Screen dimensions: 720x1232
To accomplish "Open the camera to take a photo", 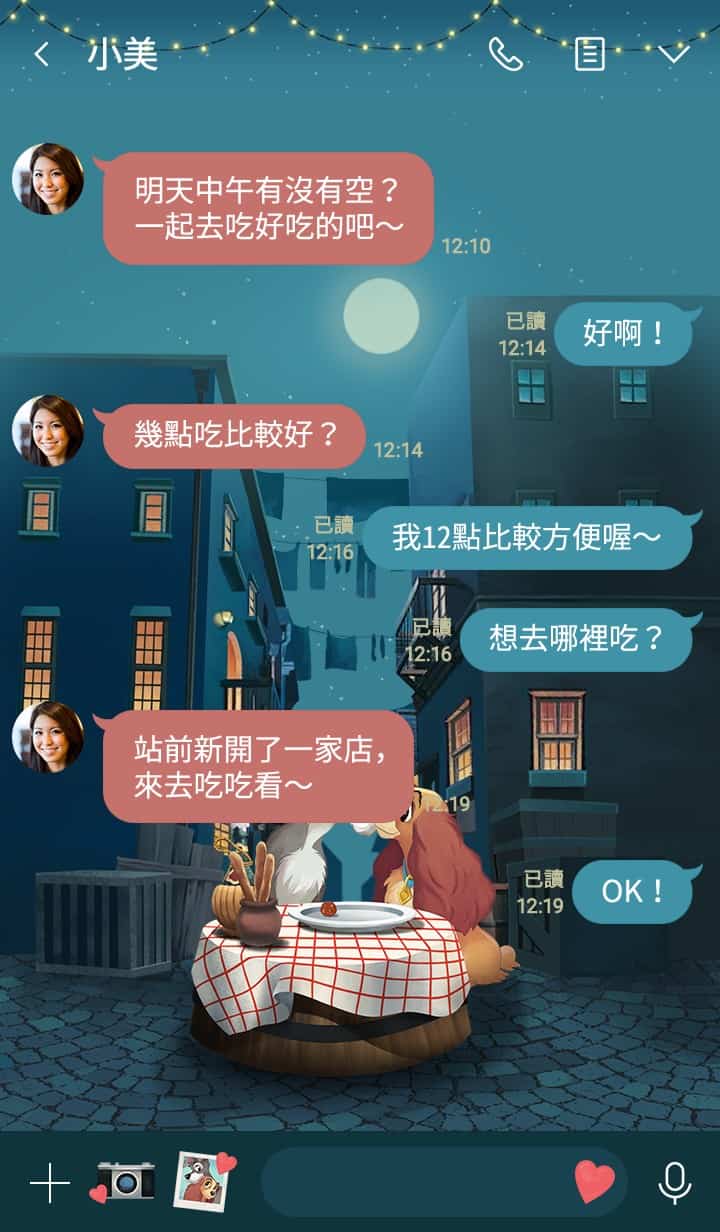I will 125,1181.
